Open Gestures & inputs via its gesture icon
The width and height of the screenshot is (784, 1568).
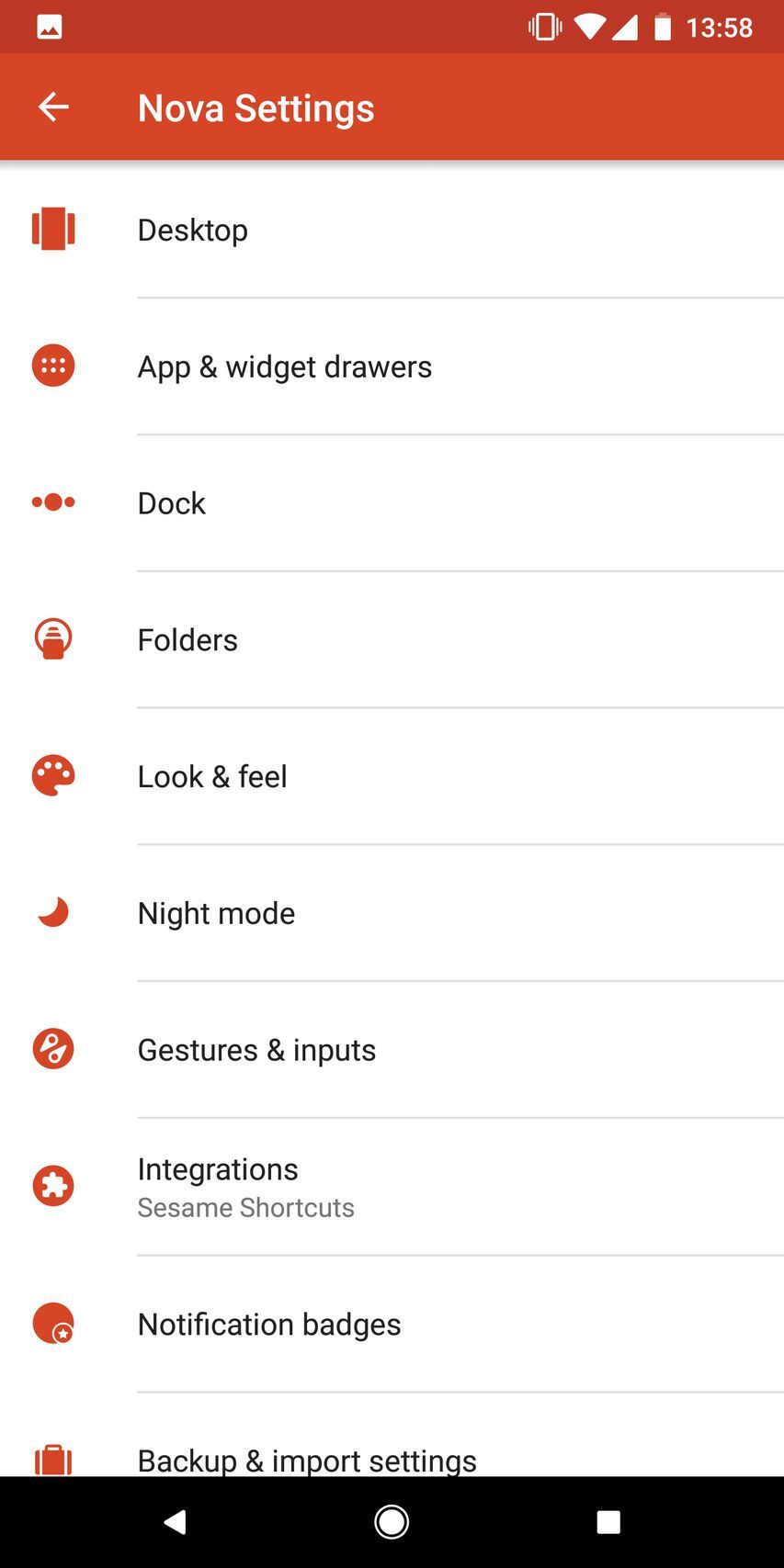(53, 1048)
